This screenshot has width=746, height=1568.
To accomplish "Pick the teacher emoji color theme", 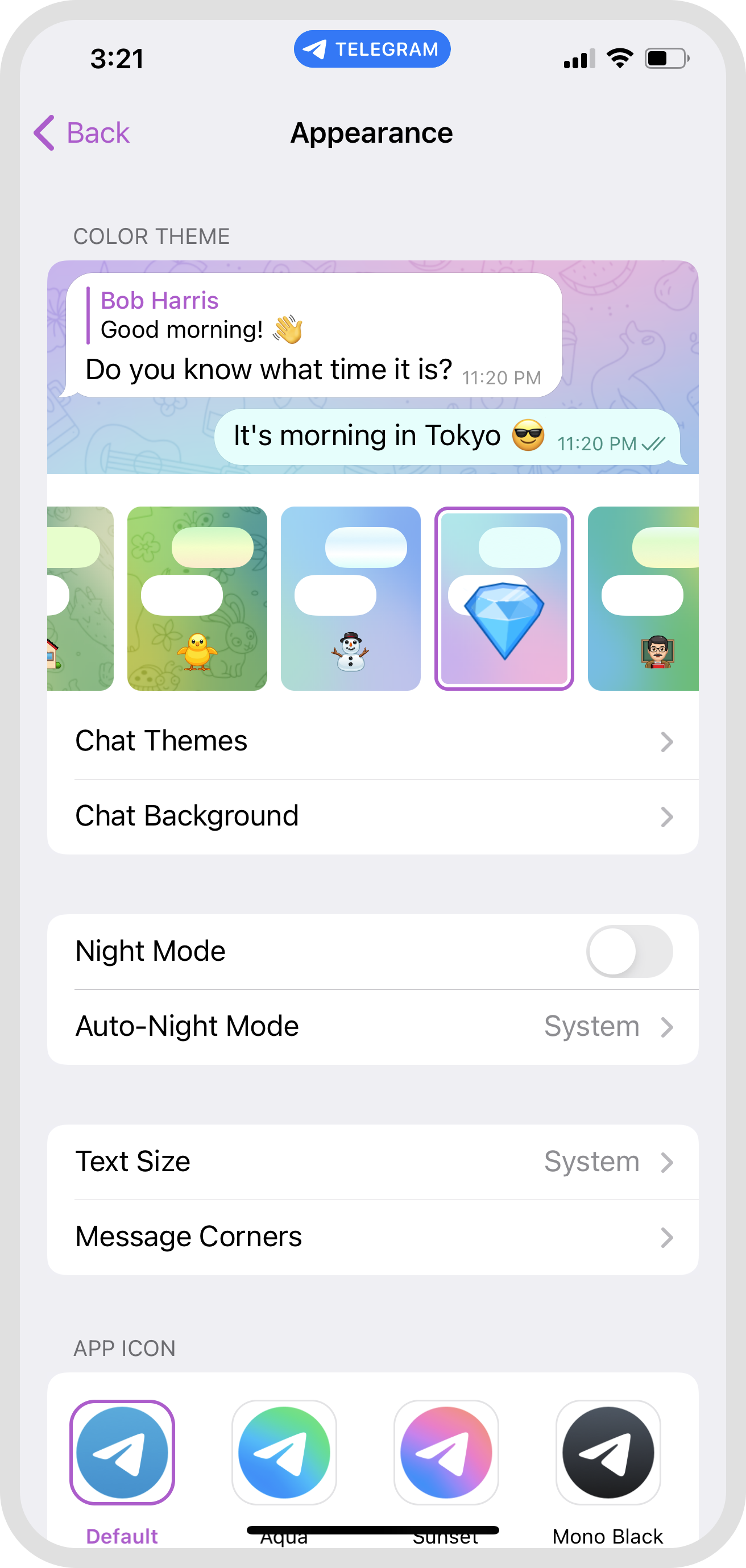I will pos(643,598).
